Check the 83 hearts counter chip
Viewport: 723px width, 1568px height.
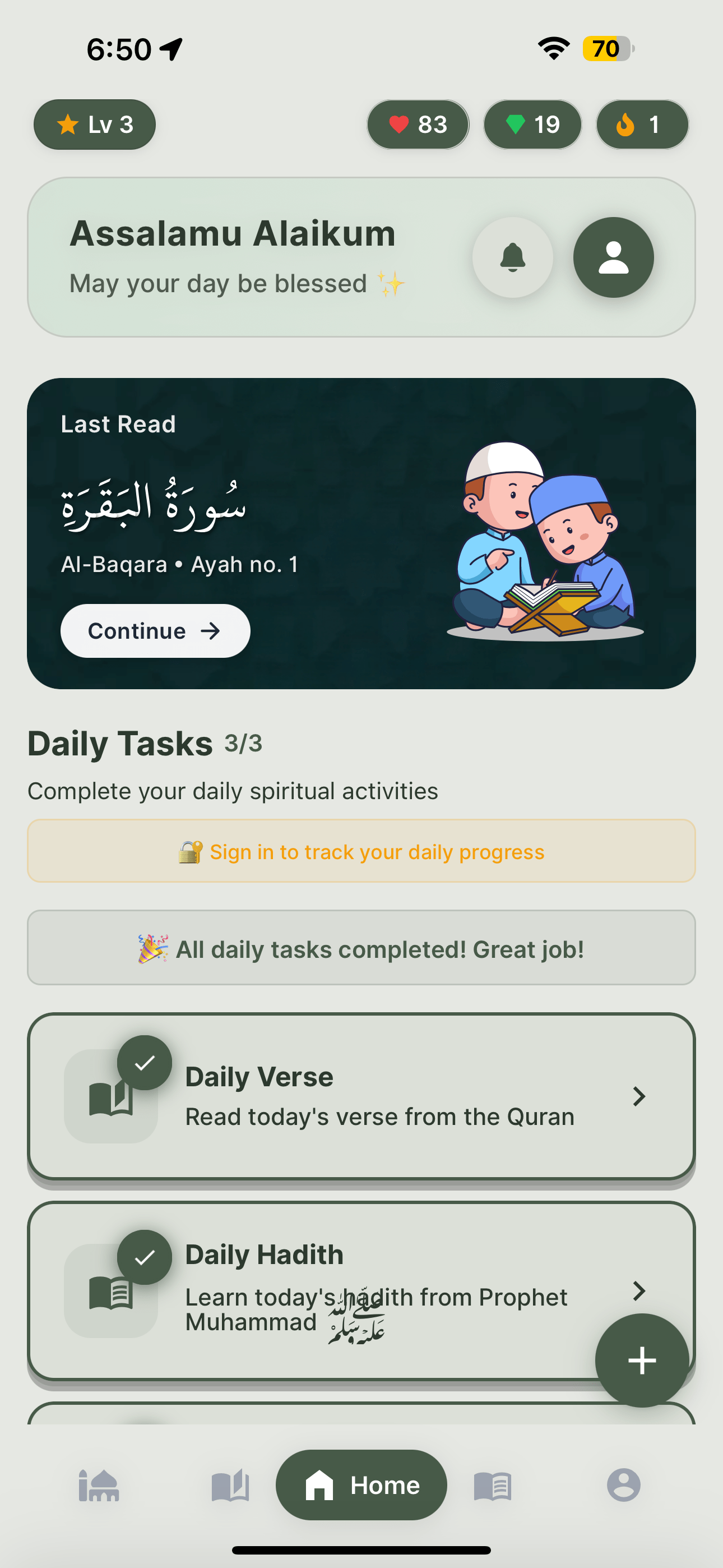coord(418,125)
